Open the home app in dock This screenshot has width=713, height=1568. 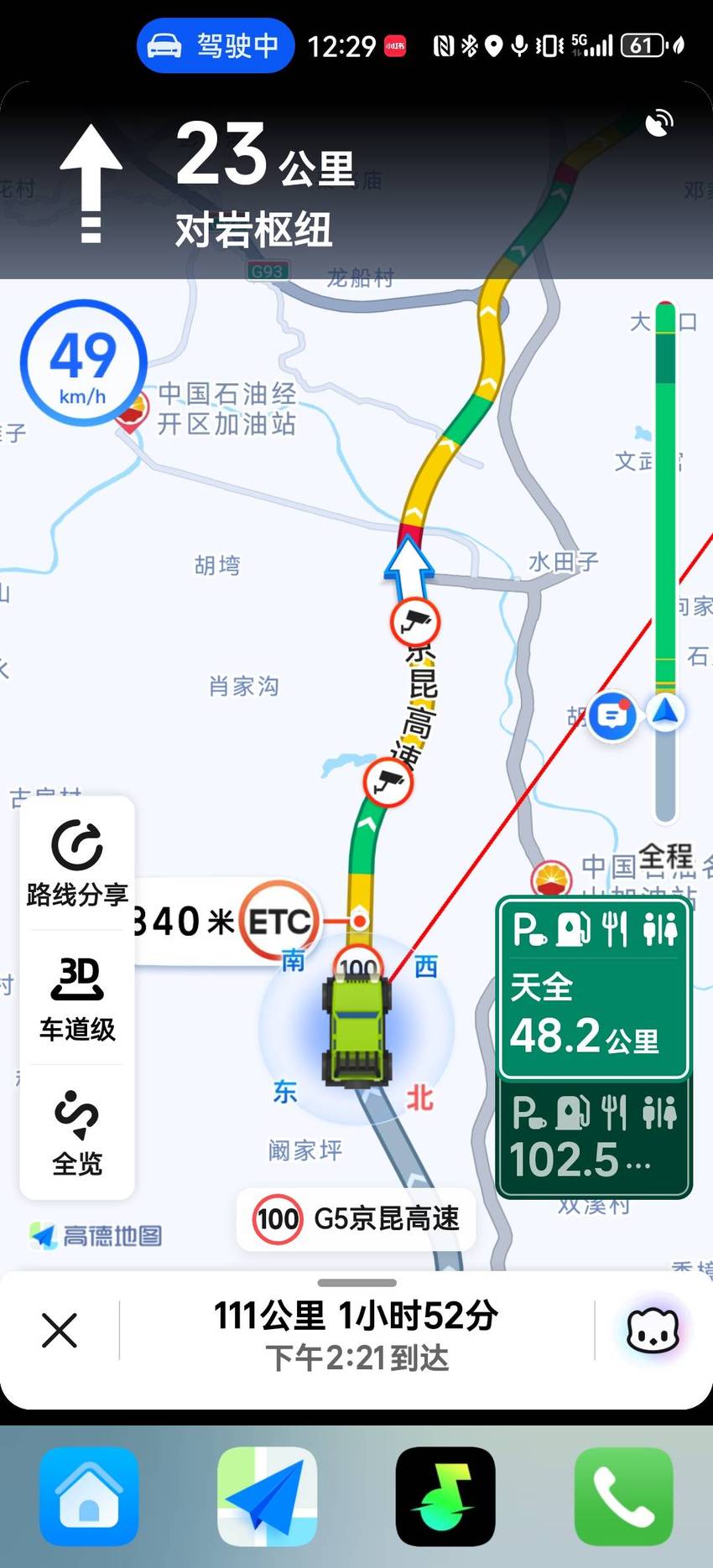point(89,1496)
